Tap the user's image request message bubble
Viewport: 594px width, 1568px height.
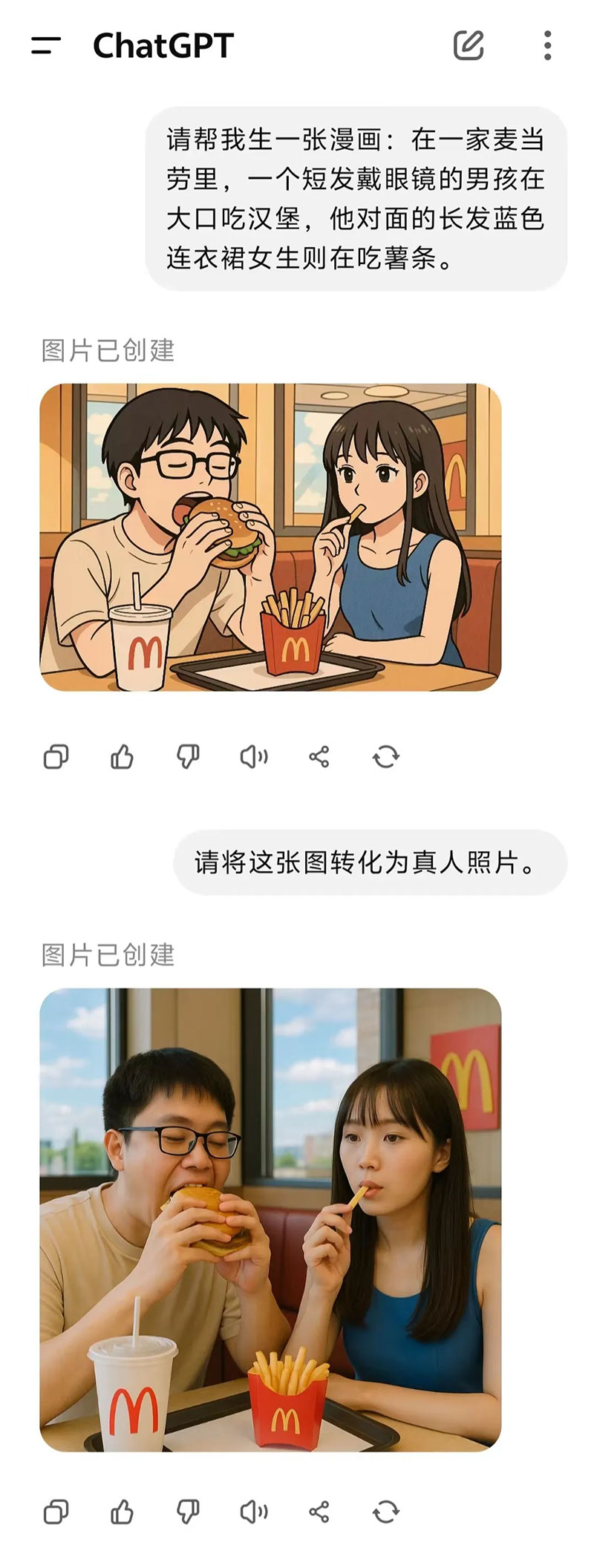coord(354,197)
